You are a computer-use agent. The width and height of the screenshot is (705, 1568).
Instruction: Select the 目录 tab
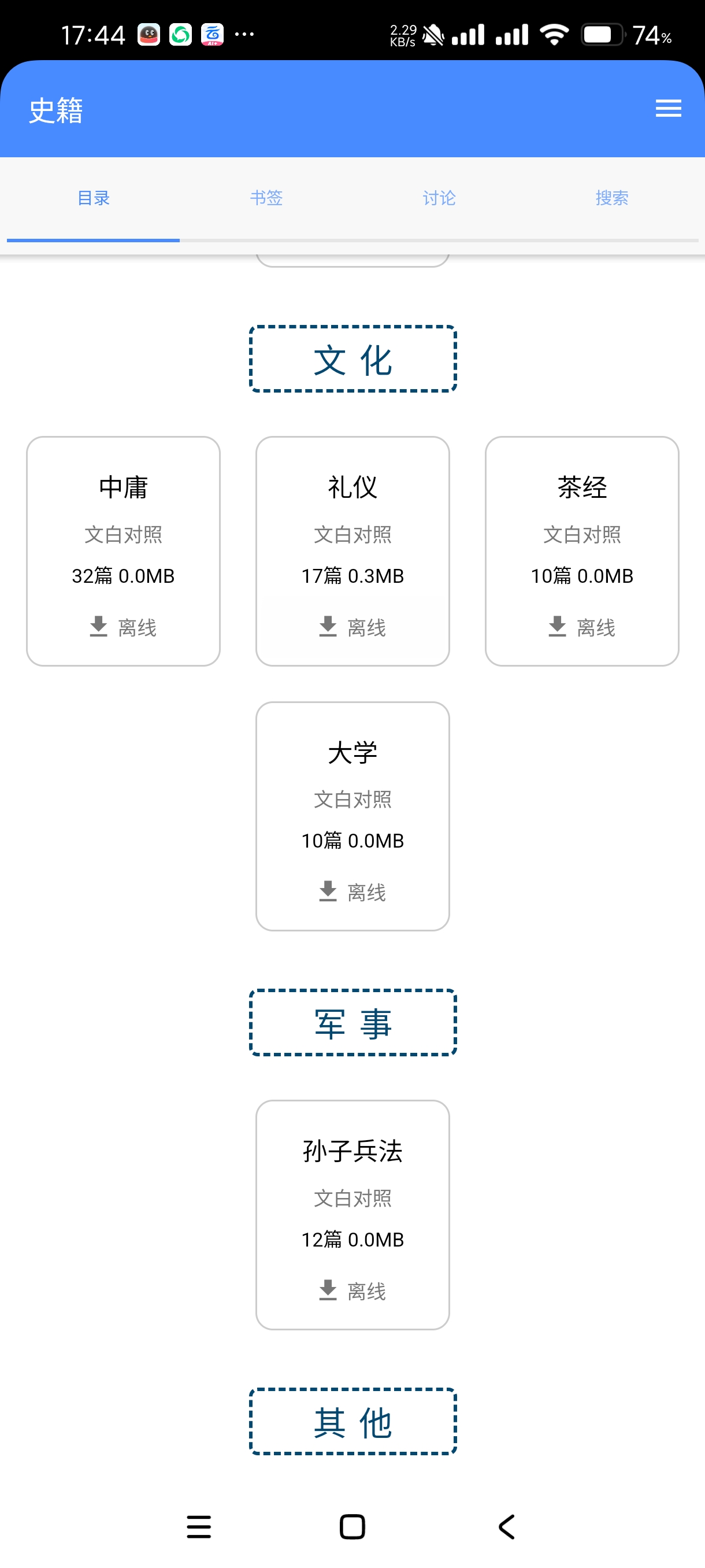click(94, 198)
